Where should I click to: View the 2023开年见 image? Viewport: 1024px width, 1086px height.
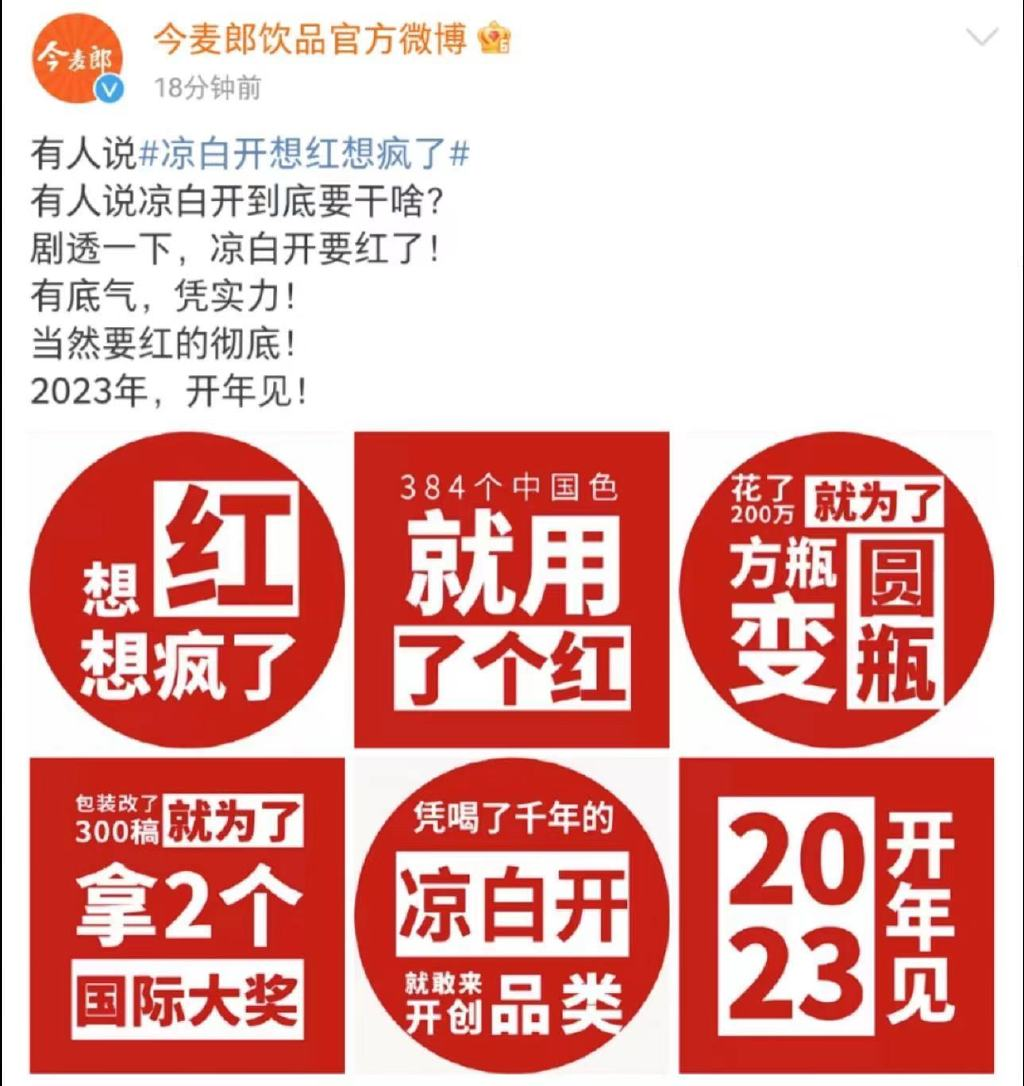(x=837, y=915)
